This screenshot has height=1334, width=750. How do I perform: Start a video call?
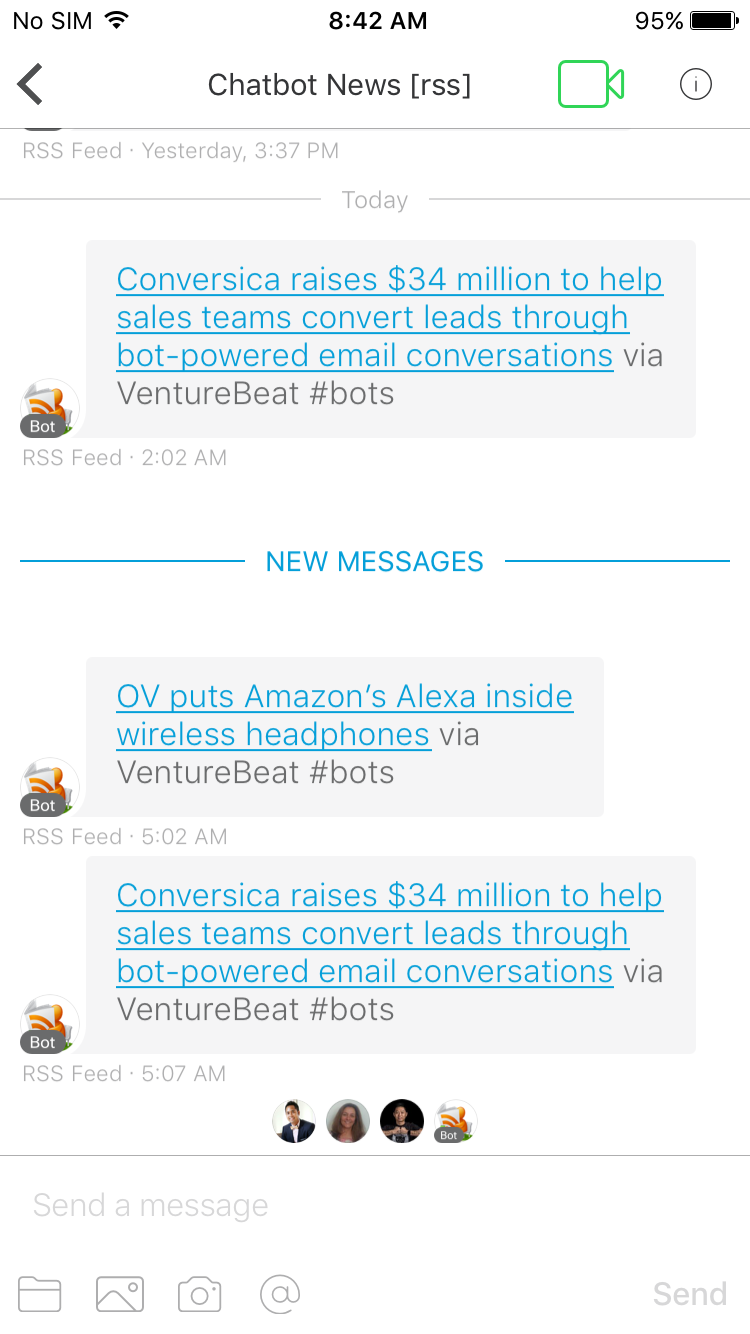590,85
